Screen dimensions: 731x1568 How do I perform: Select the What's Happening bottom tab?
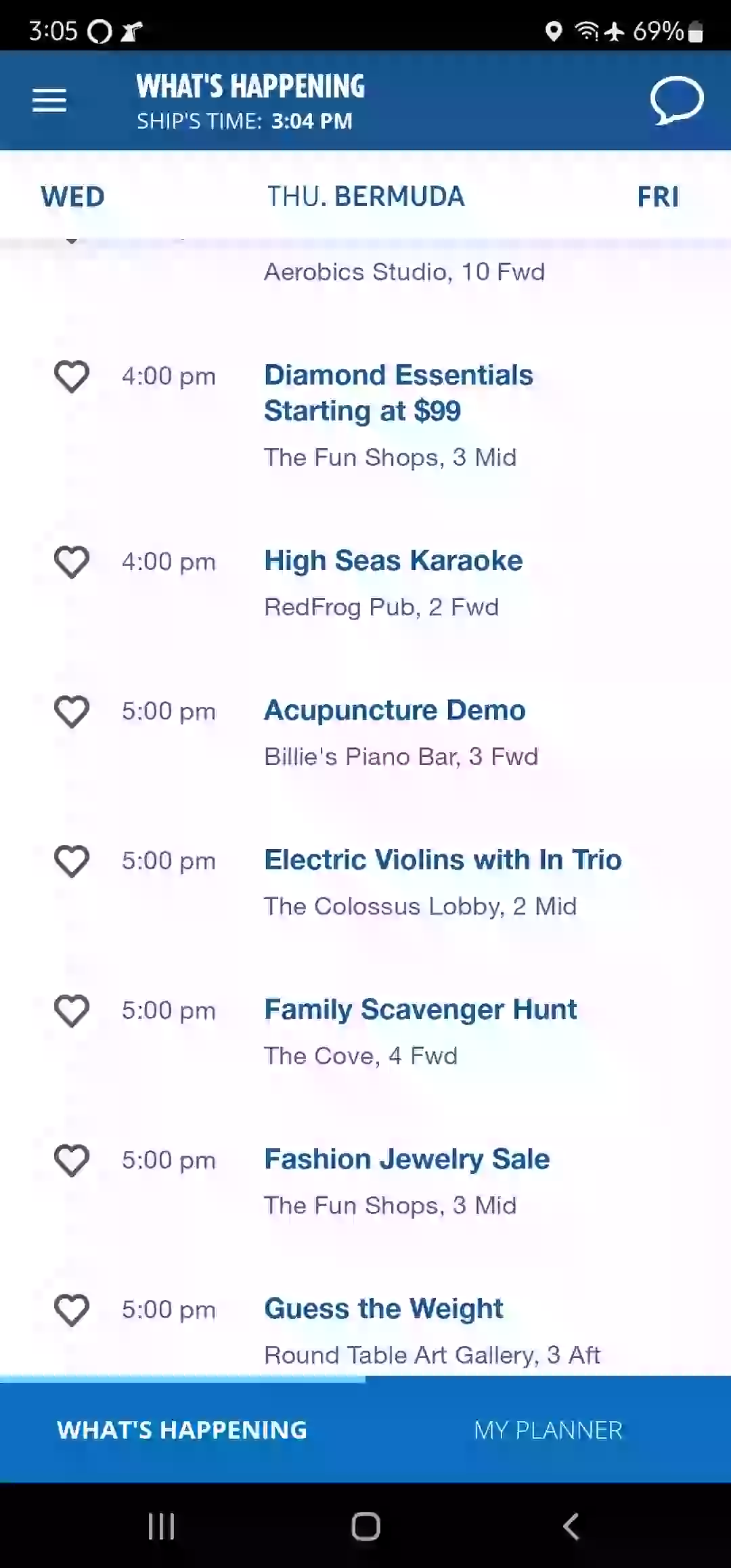click(182, 1430)
